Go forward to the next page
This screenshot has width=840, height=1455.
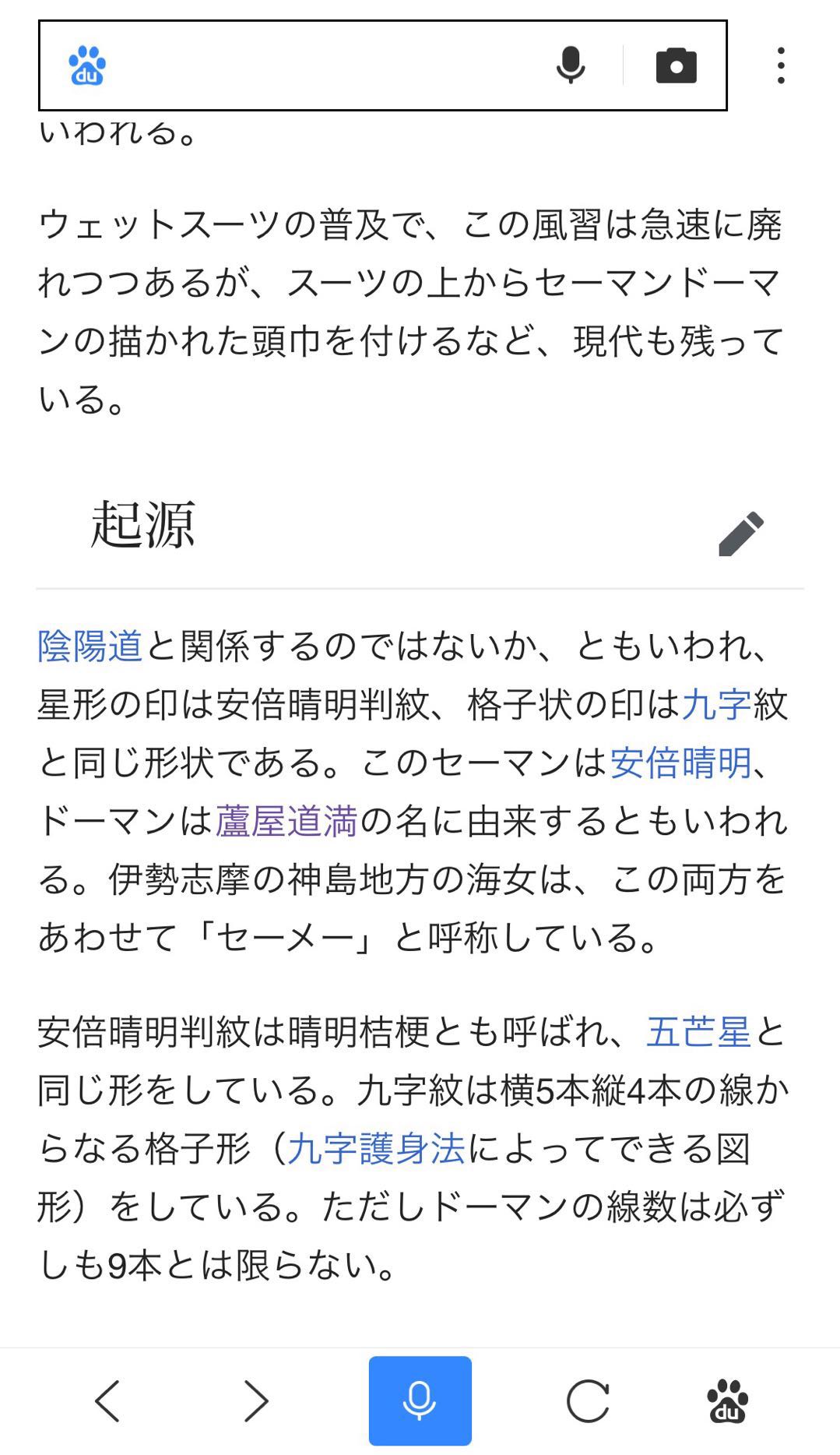tap(255, 1401)
